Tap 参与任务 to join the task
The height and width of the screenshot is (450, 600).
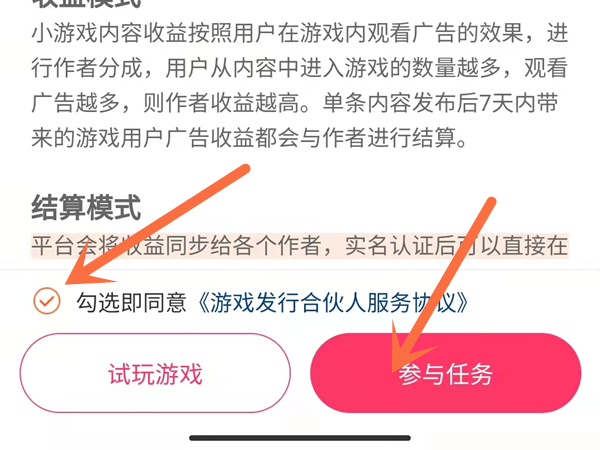click(445, 374)
